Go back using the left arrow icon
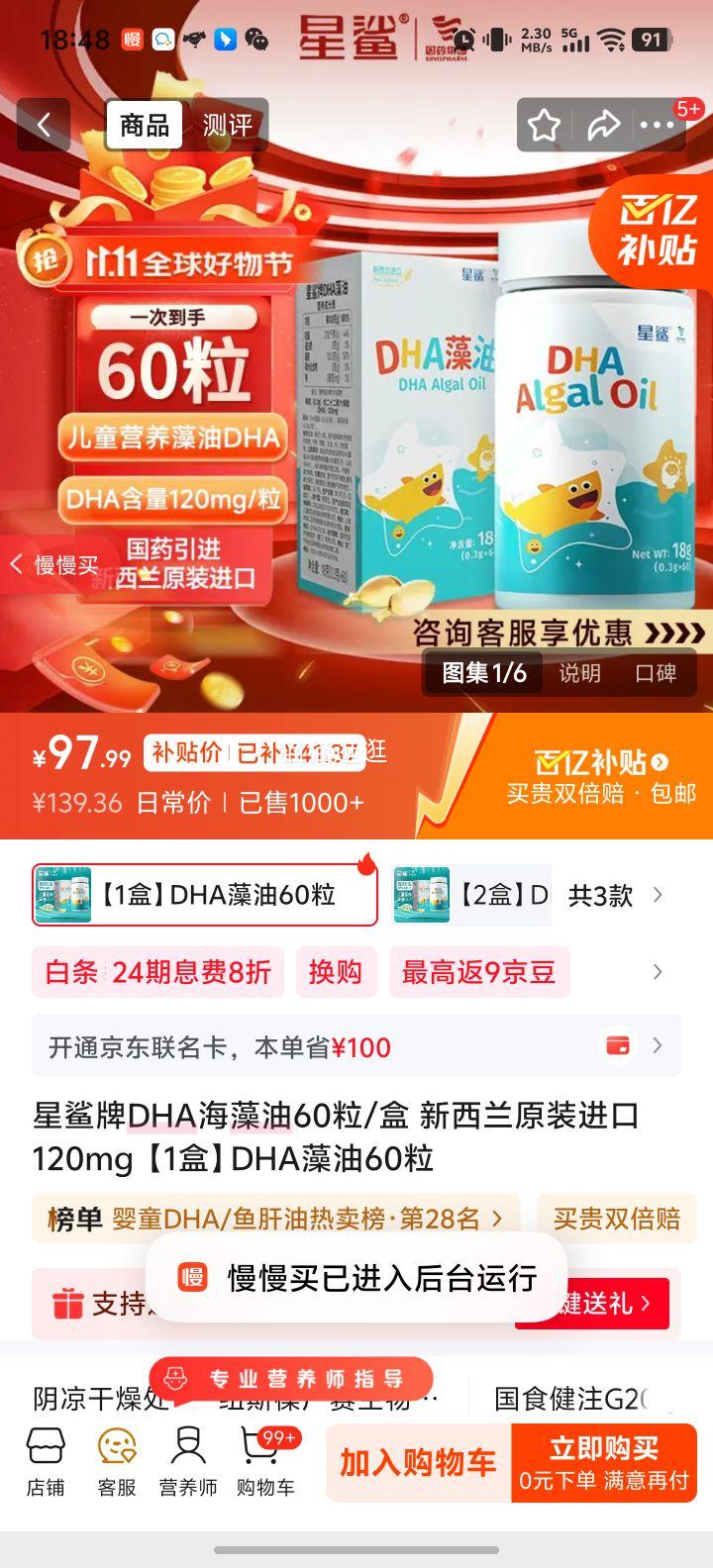Viewport: 713px width, 1568px height. pos(43,126)
